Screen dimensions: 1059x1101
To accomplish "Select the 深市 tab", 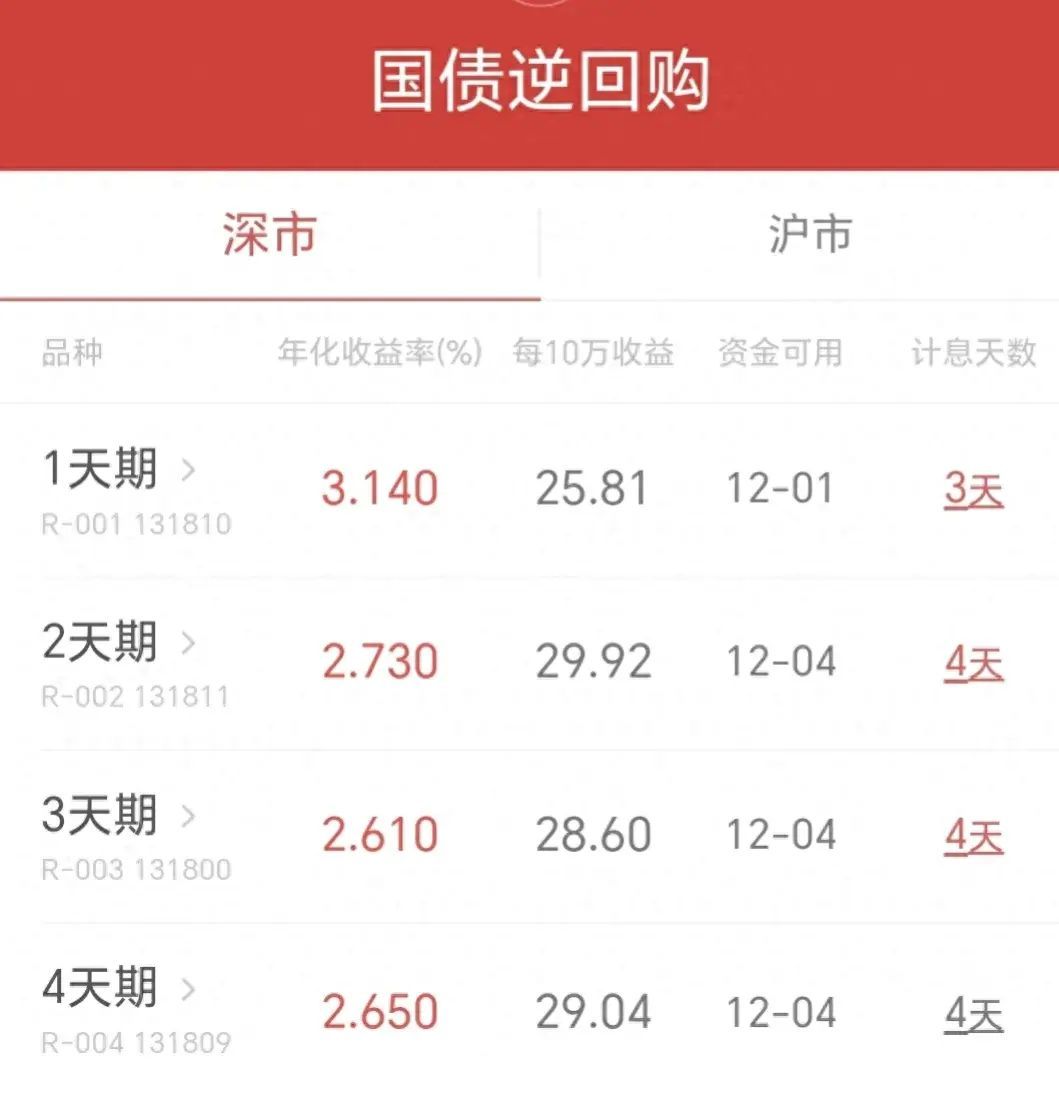I will pyautogui.click(x=269, y=235).
